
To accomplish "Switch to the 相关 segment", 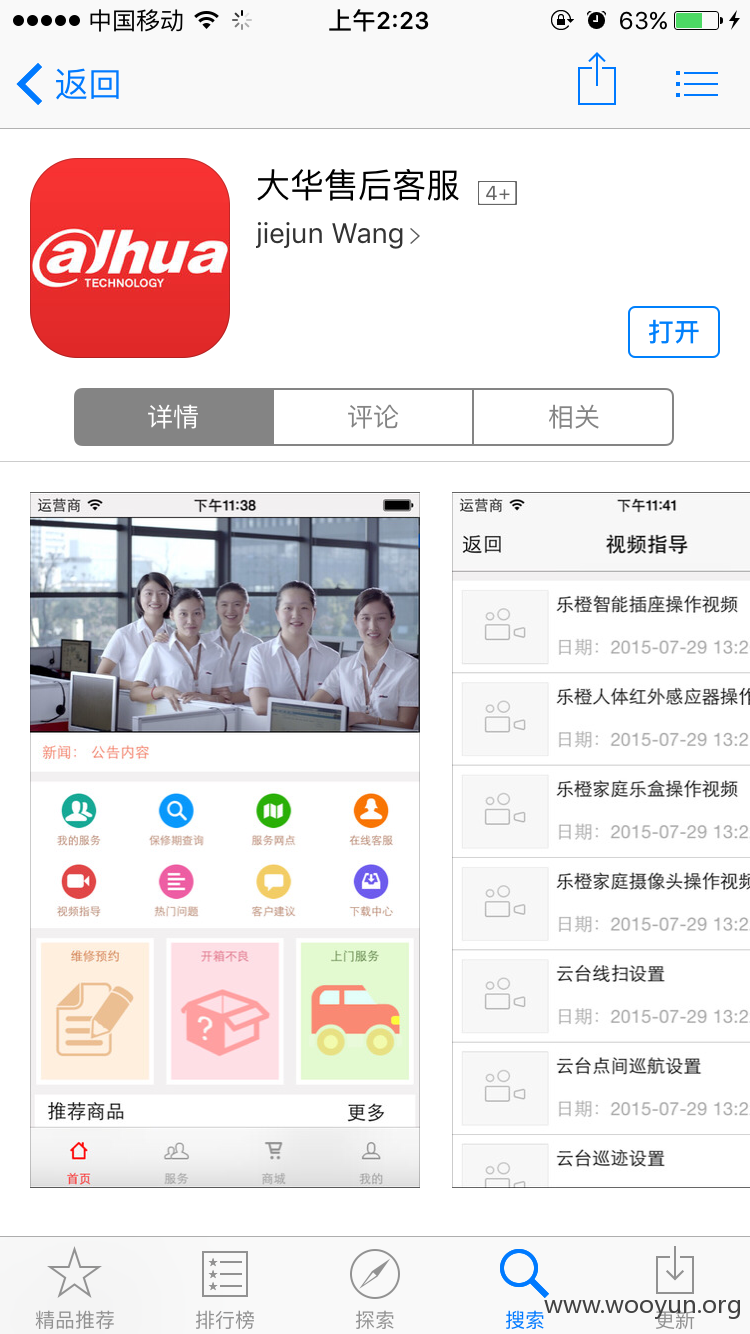I will click(x=573, y=417).
